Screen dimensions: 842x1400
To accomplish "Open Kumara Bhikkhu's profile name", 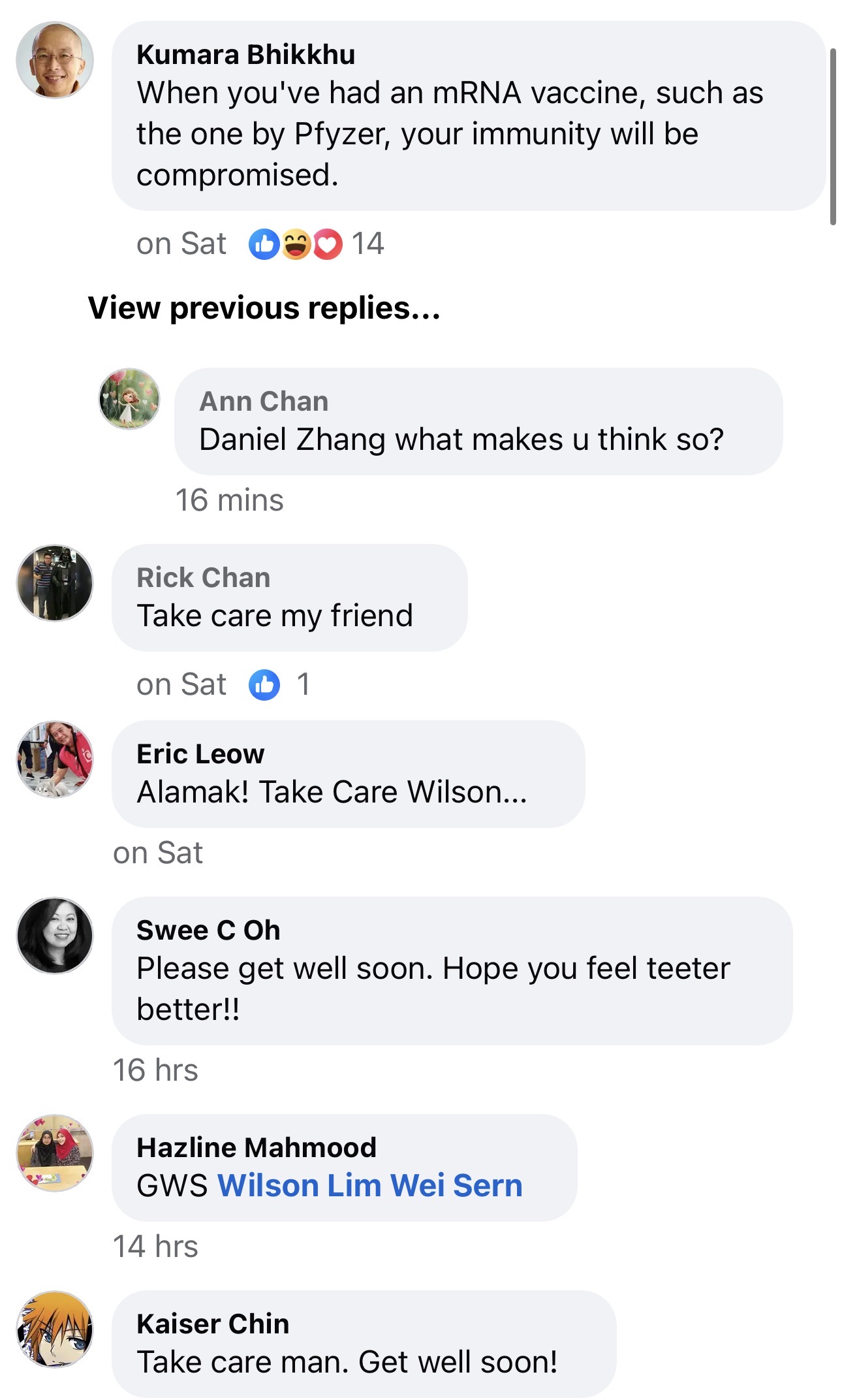I will pyautogui.click(x=245, y=55).
